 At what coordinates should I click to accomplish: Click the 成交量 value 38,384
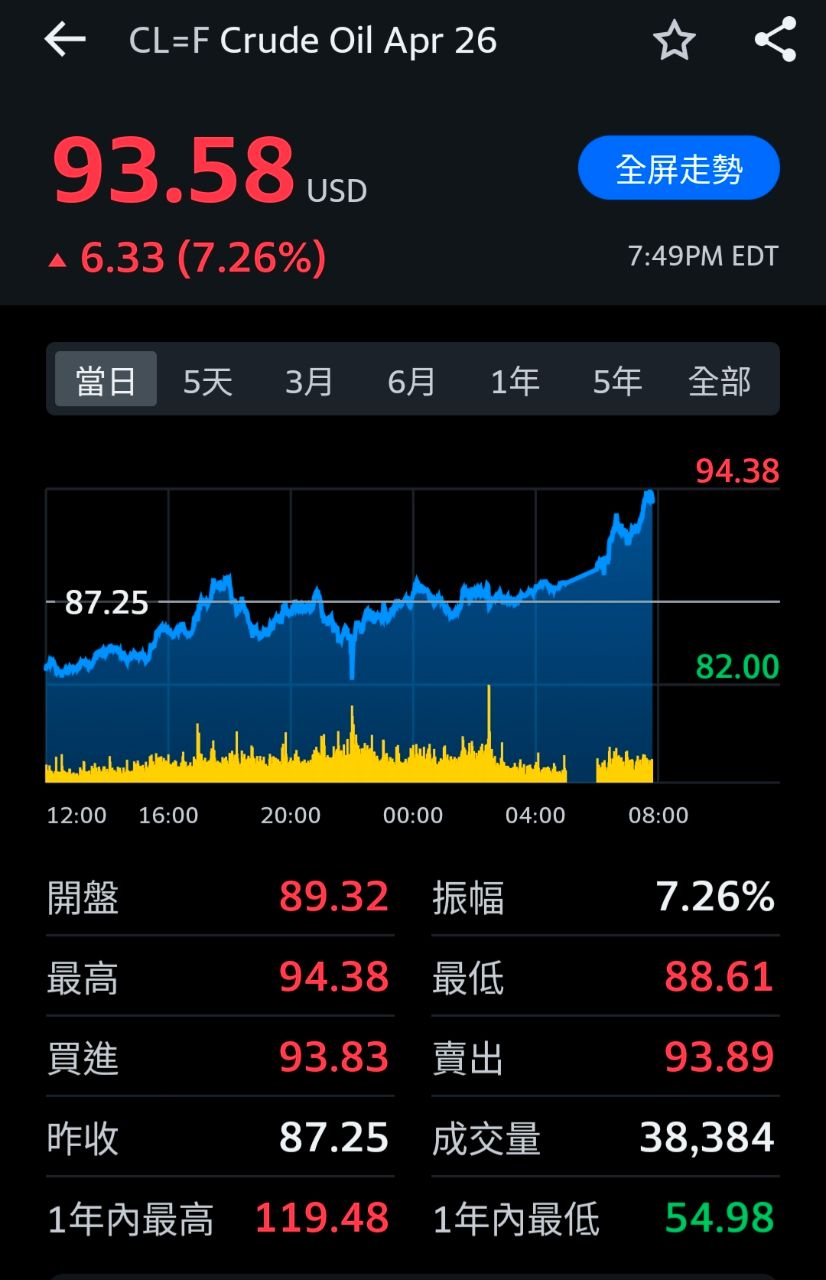707,1138
